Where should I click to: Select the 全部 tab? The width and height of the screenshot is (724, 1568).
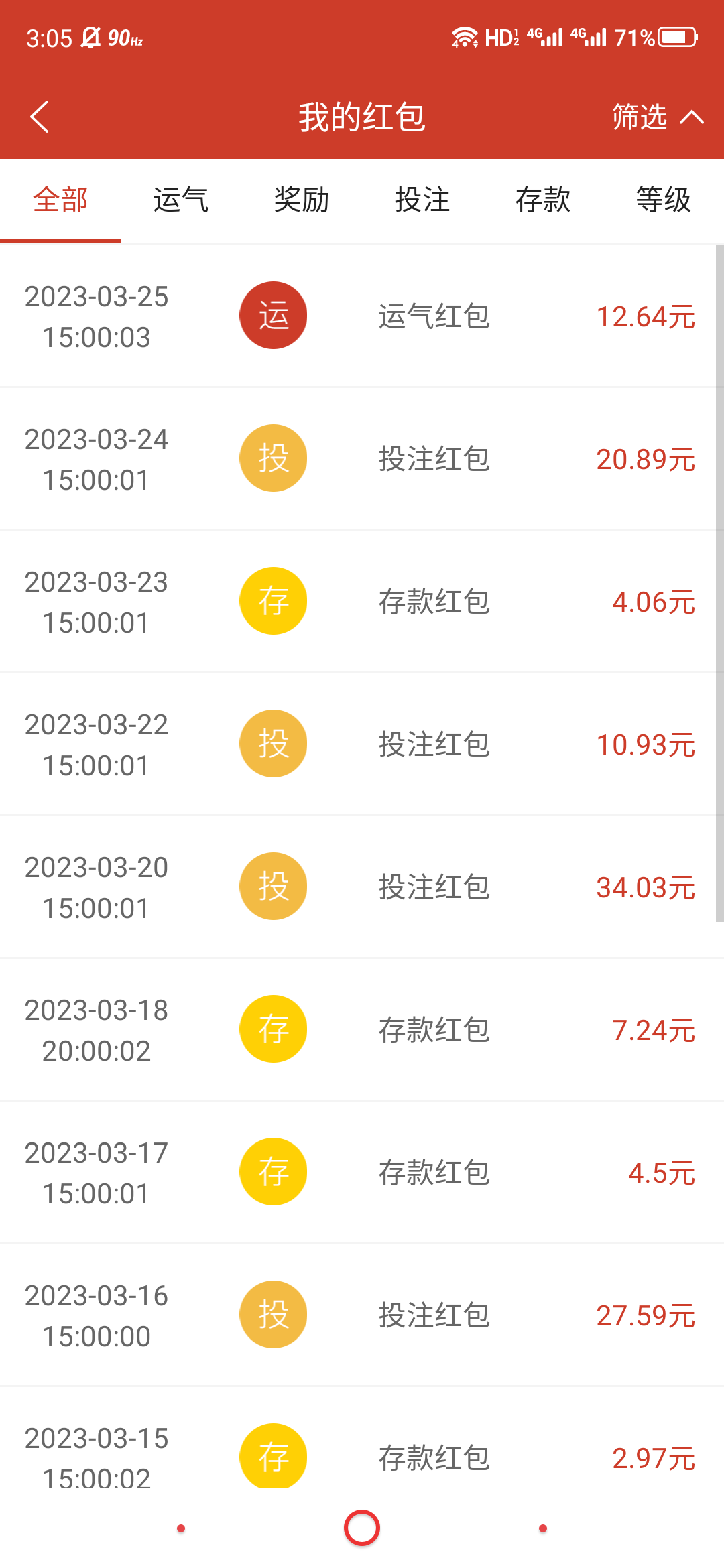[x=60, y=200]
